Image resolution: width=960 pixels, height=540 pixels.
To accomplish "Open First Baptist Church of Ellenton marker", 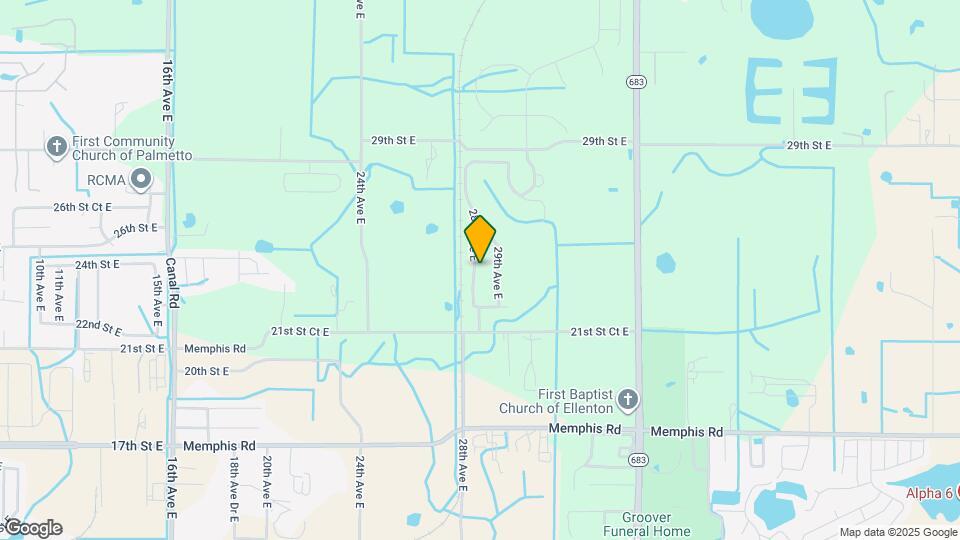I will pyautogui.click(x=627, y=400).
